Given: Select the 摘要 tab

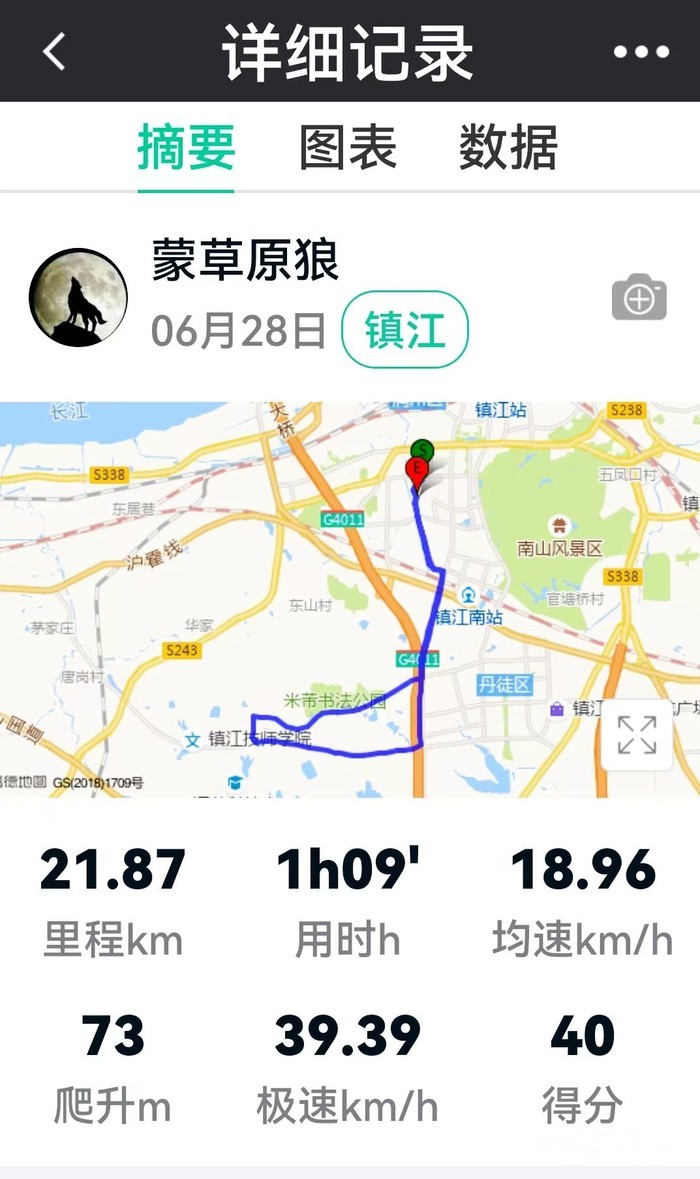Looking at the screenshot, I should coord(186,148).
